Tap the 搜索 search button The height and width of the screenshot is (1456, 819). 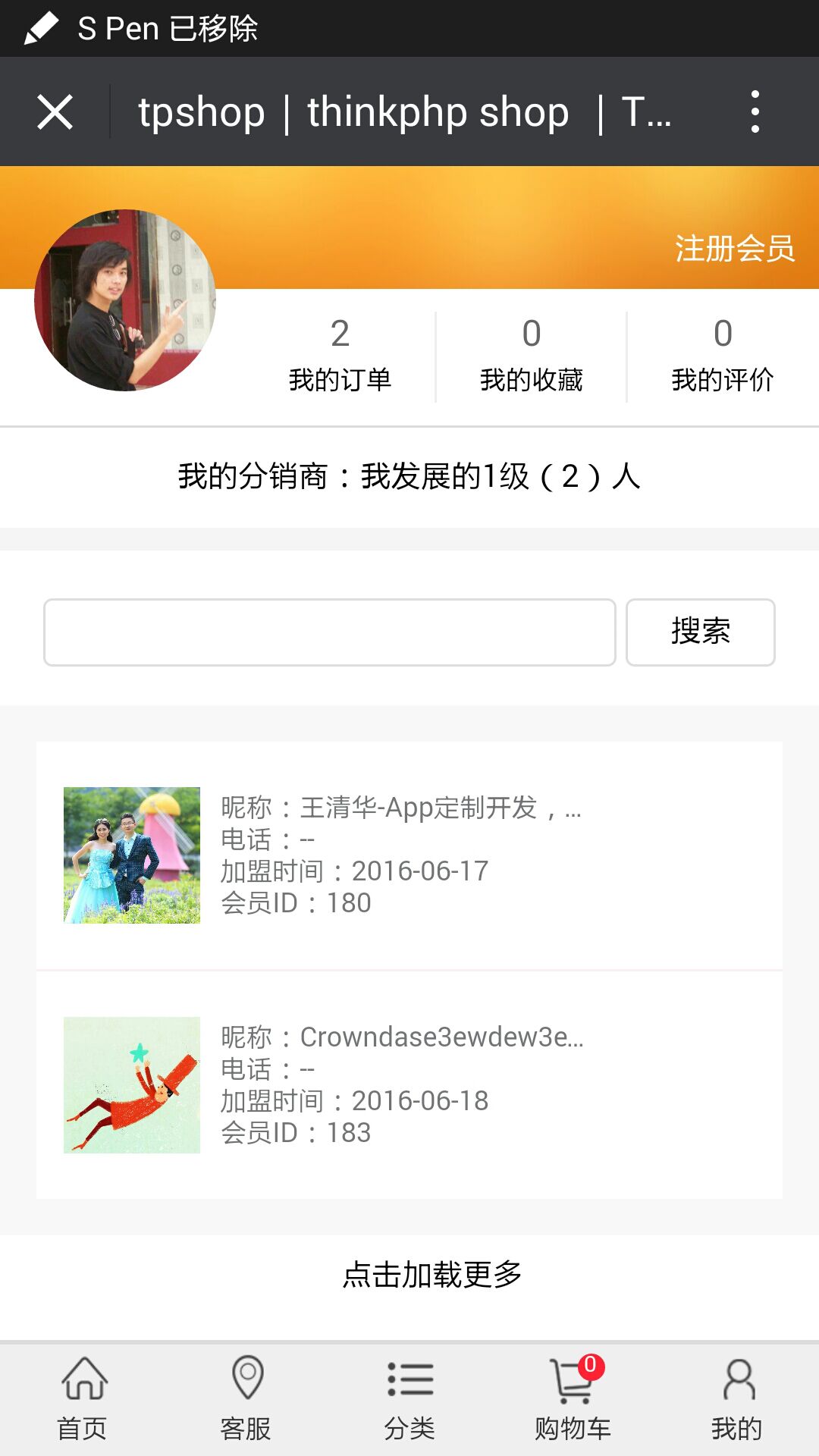[x=700, y=632]
